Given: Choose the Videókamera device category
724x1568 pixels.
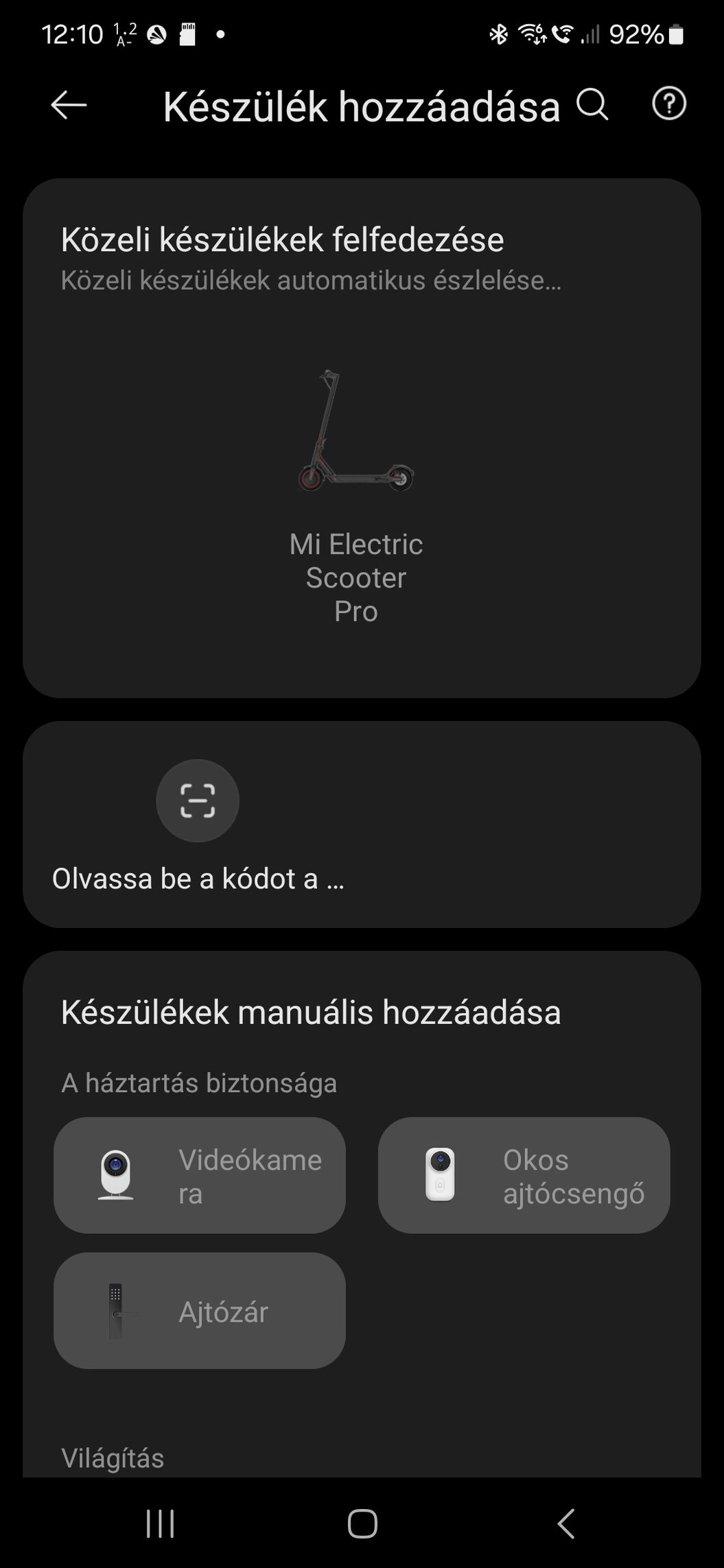Looking at the screenshot, I should pos(200,1176).
